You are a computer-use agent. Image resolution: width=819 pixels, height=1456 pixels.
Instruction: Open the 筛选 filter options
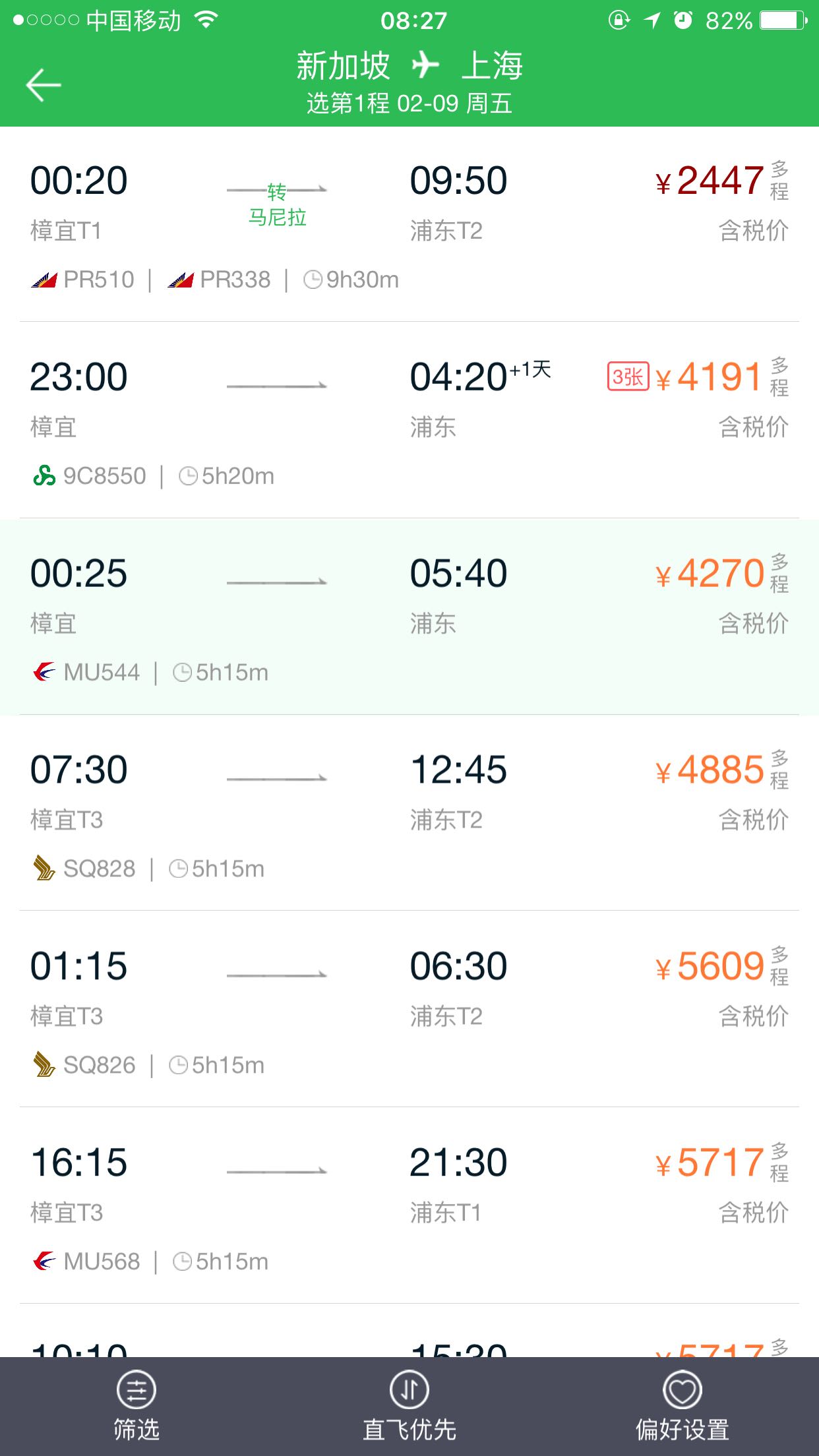pos(136,1406)
